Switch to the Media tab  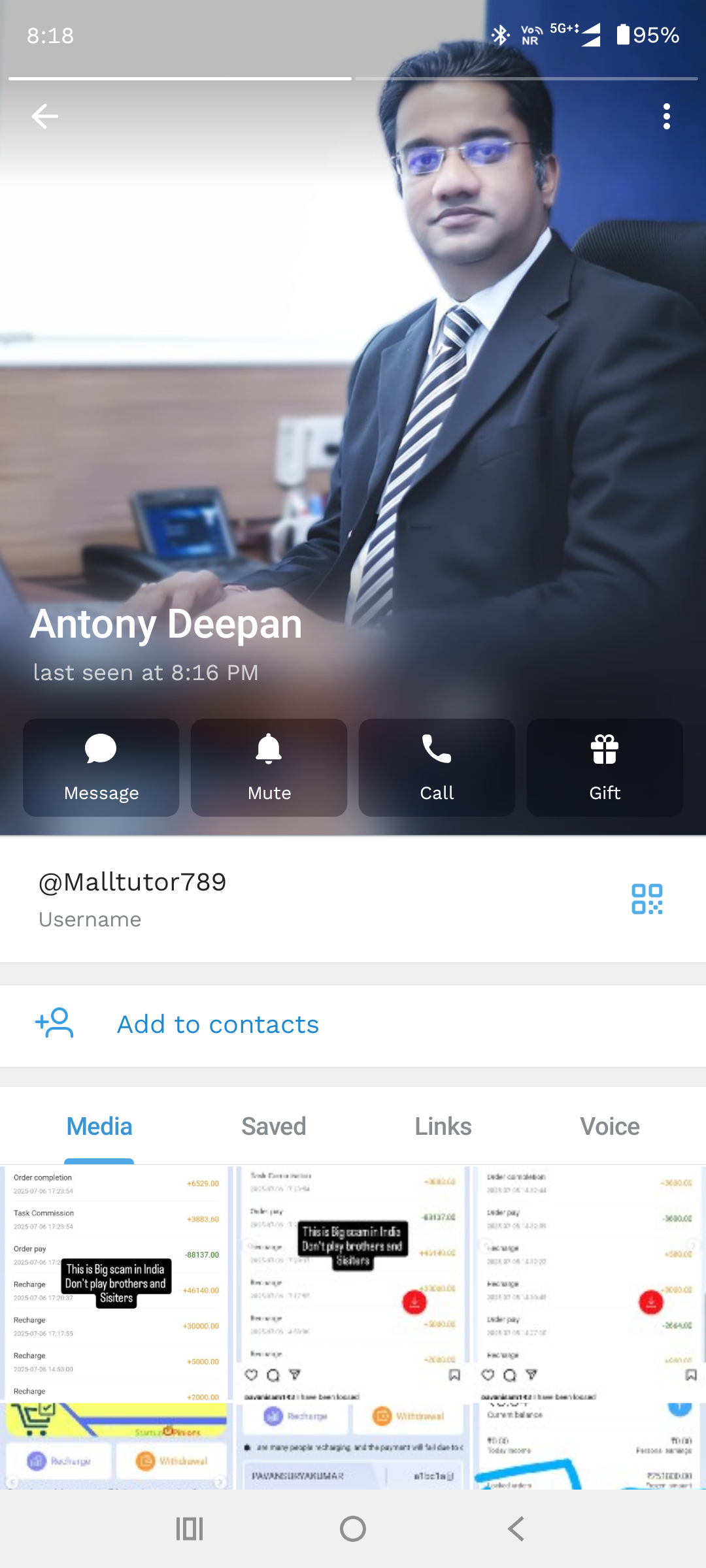[99, 1126]
